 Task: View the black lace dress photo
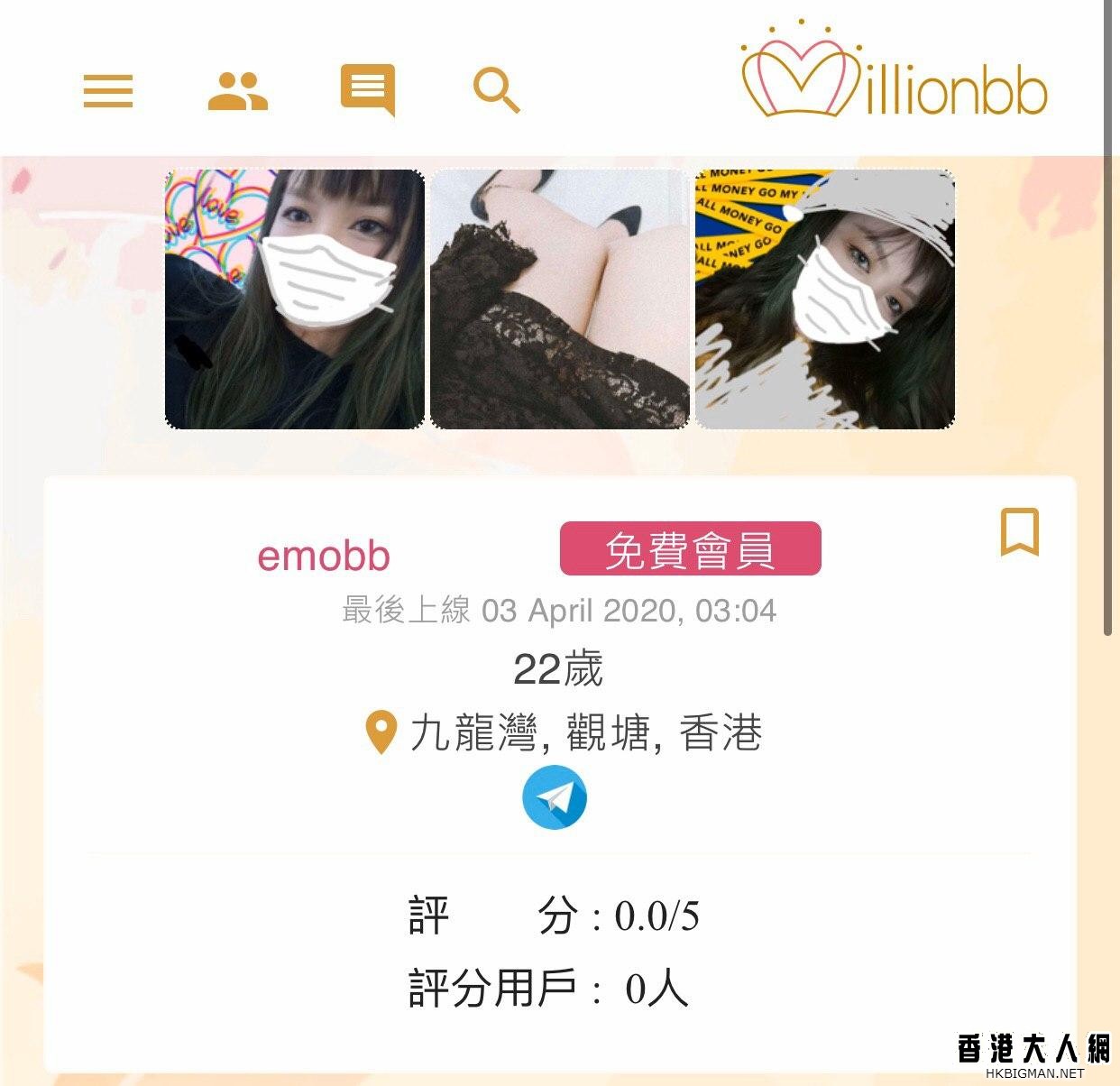pos(559,299)
